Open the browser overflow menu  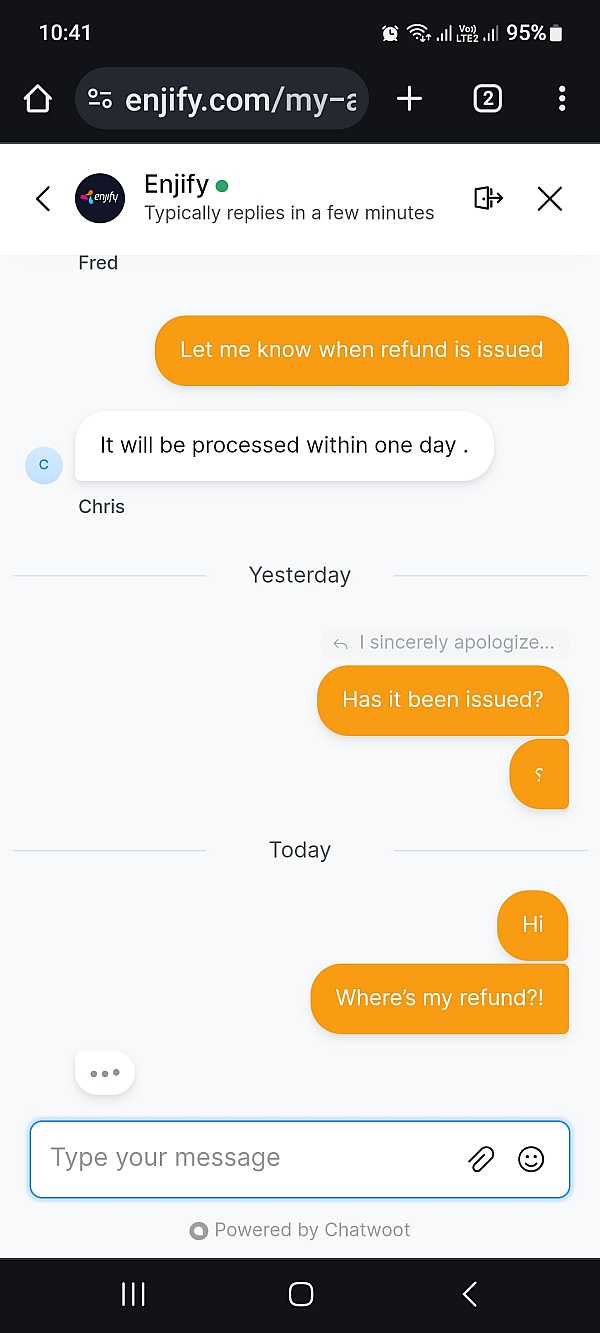pyautogui.click(x=562, y=98)
